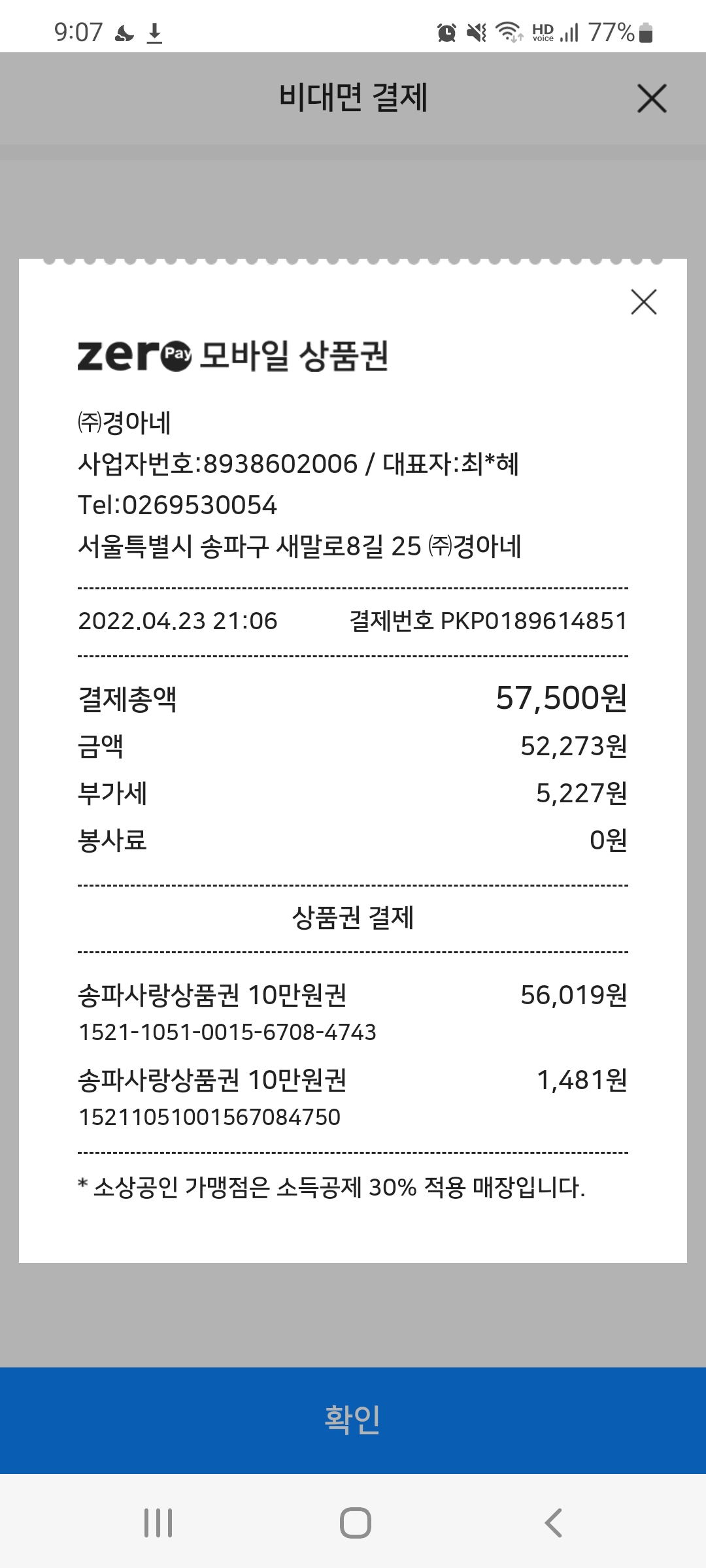Image resolution: width=706 pixels, height=1568 pixels.
Task: Go back using system navigation
Action: pyautogui.click(x=553, y=1523)
